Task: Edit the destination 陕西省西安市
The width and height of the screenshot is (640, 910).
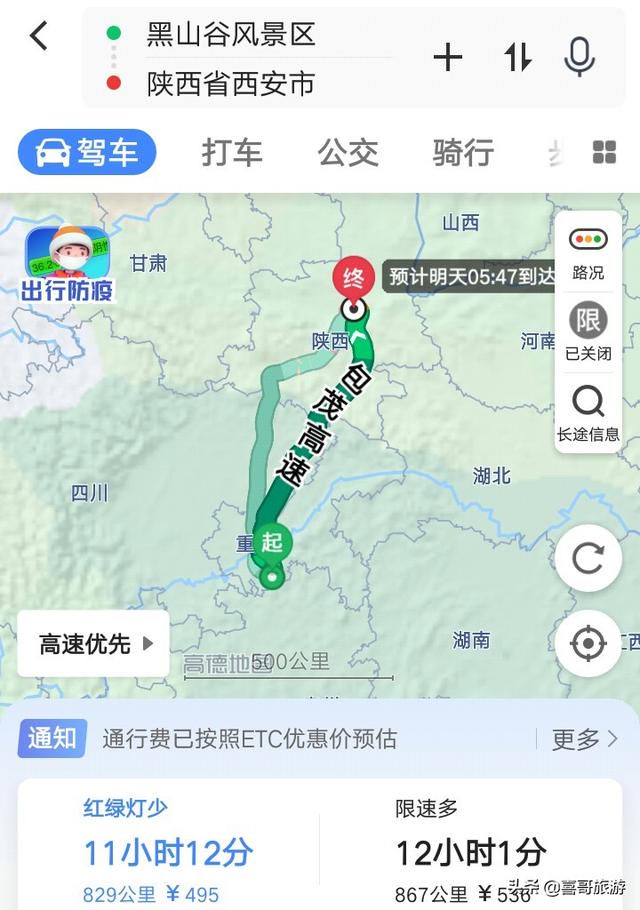Action: pyautogui.click(x=232, y=83)
